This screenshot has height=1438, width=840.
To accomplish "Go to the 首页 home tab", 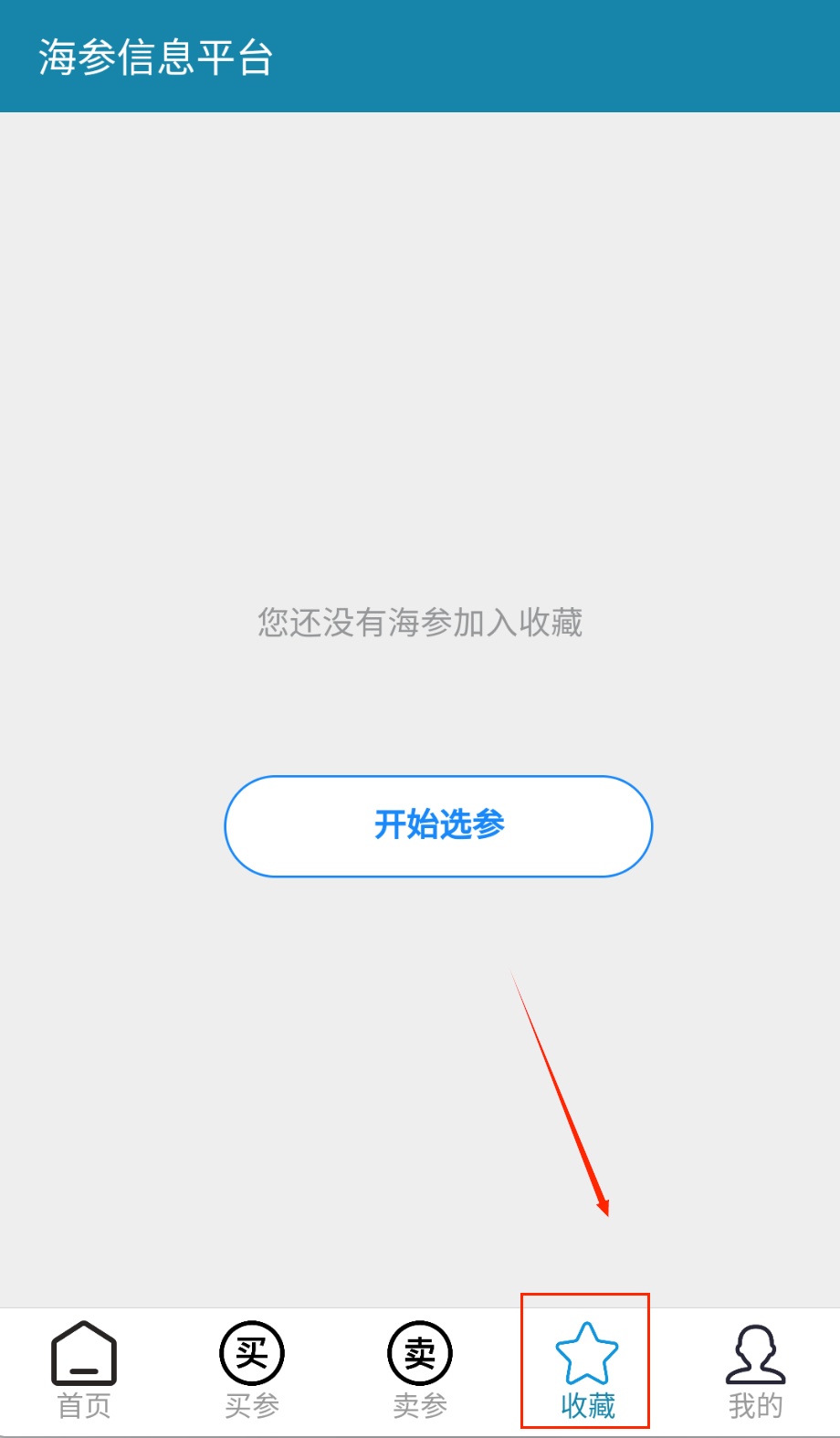I will [x=84, y=1370].
